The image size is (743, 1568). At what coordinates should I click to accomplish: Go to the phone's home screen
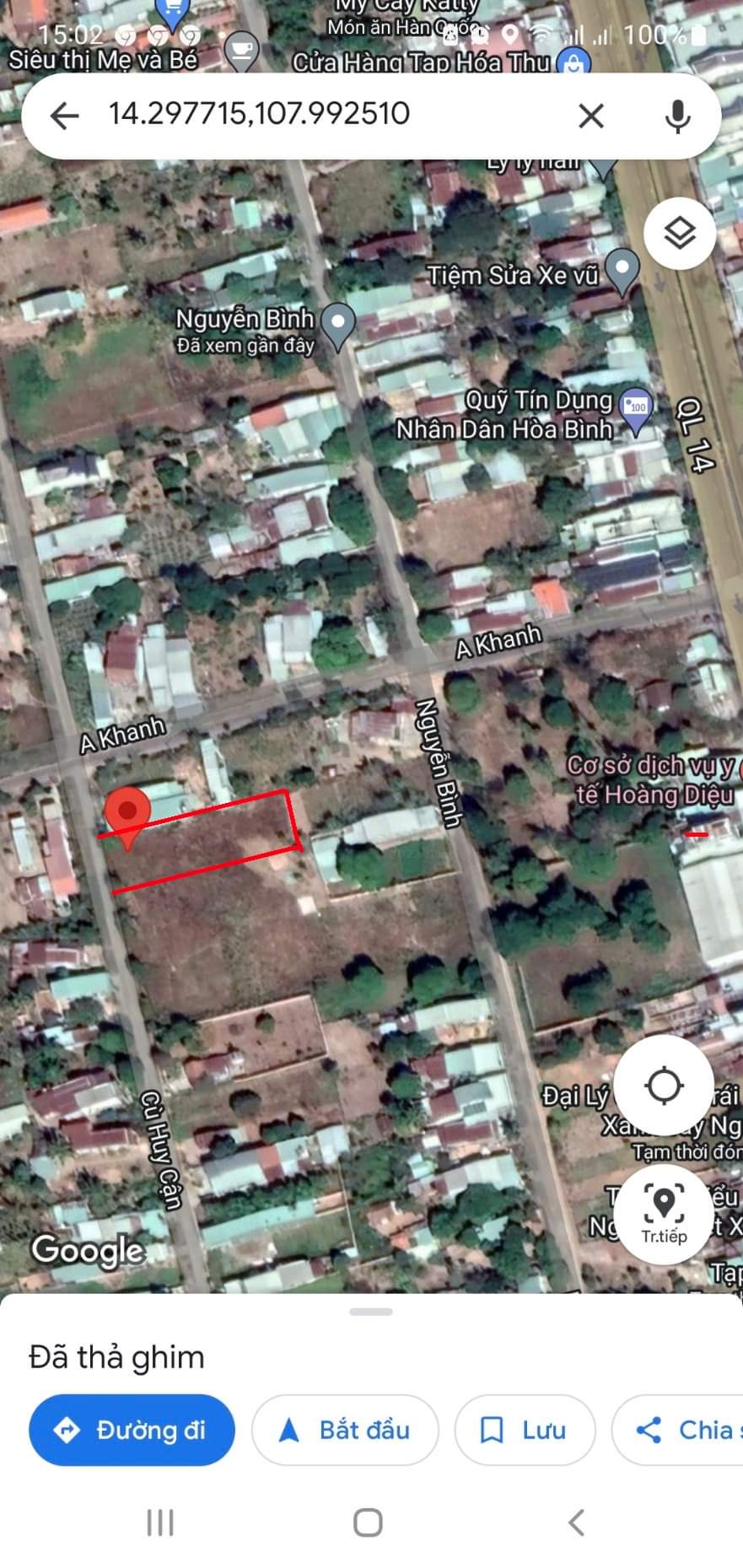click(368, 1522)
